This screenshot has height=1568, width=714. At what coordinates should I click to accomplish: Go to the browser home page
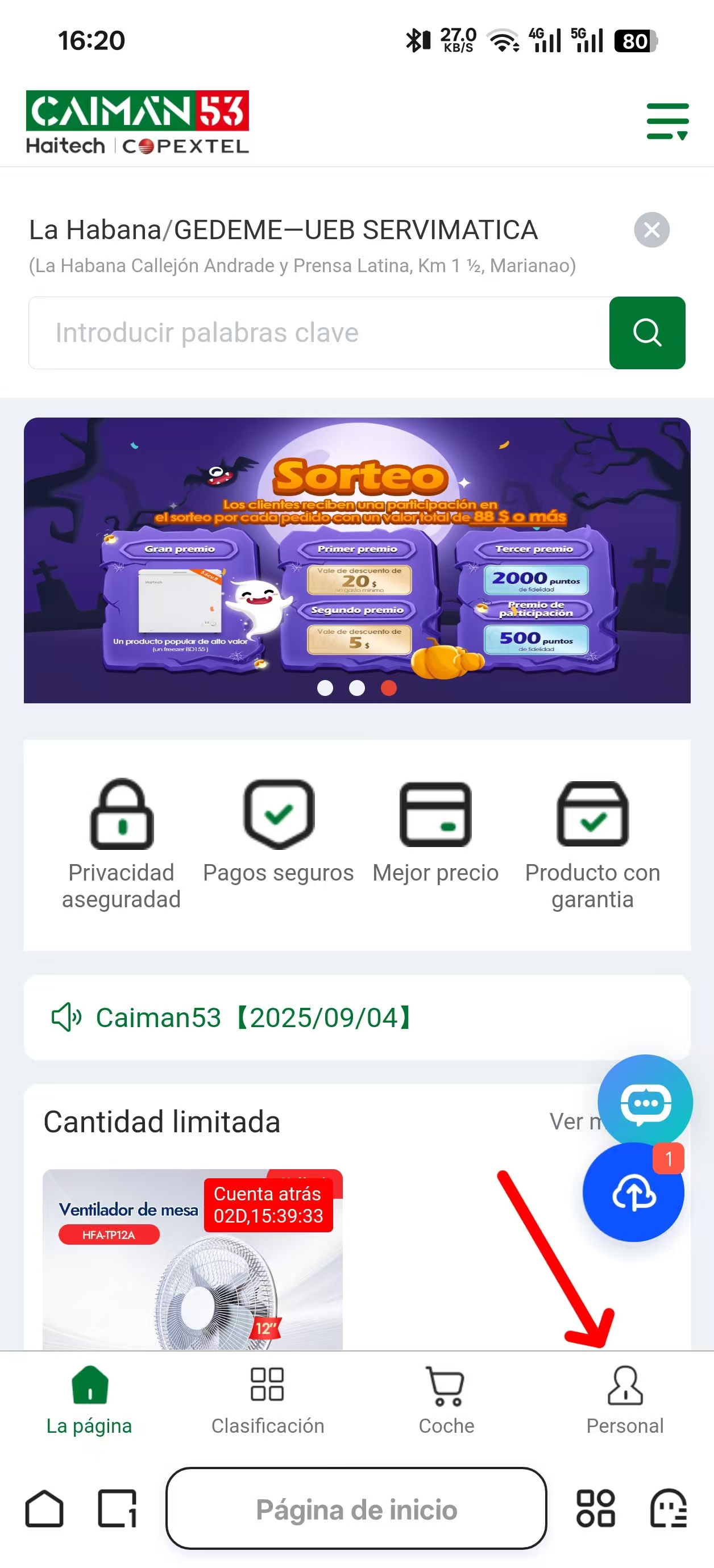point(44,1509)
